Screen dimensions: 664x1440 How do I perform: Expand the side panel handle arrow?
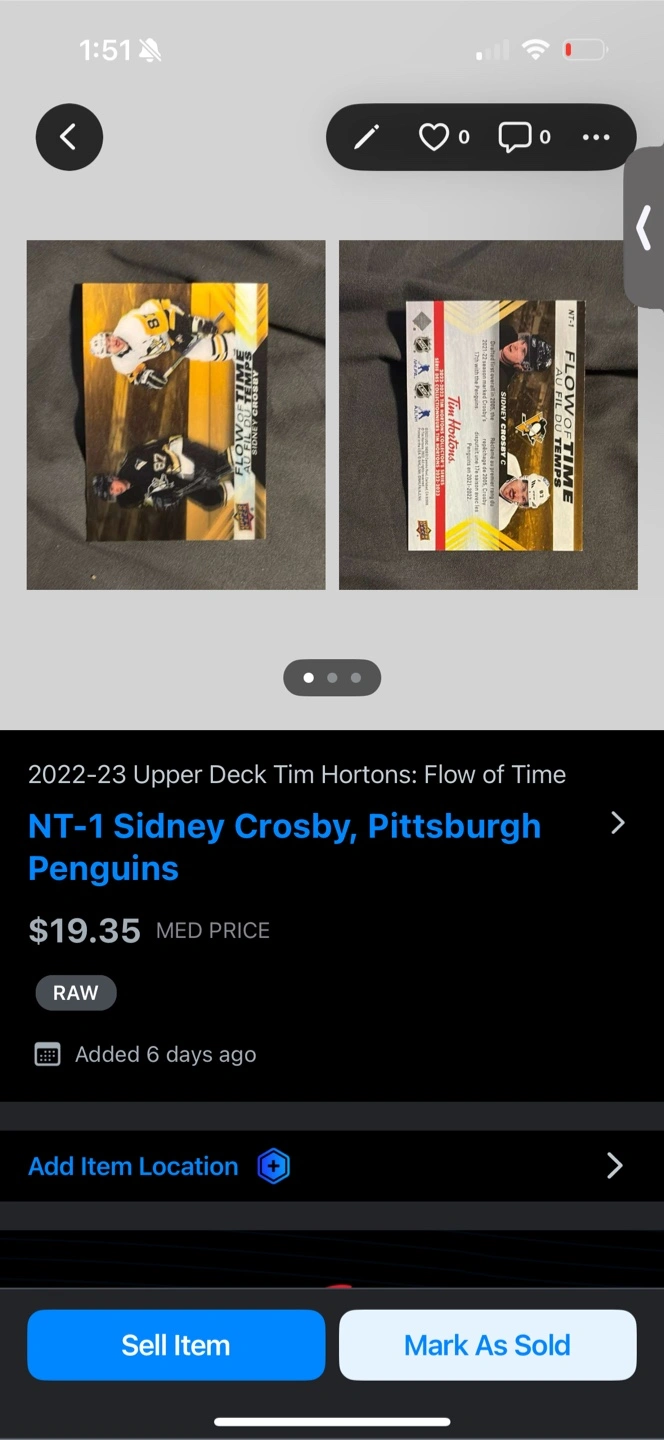click(x=645, y=229)
